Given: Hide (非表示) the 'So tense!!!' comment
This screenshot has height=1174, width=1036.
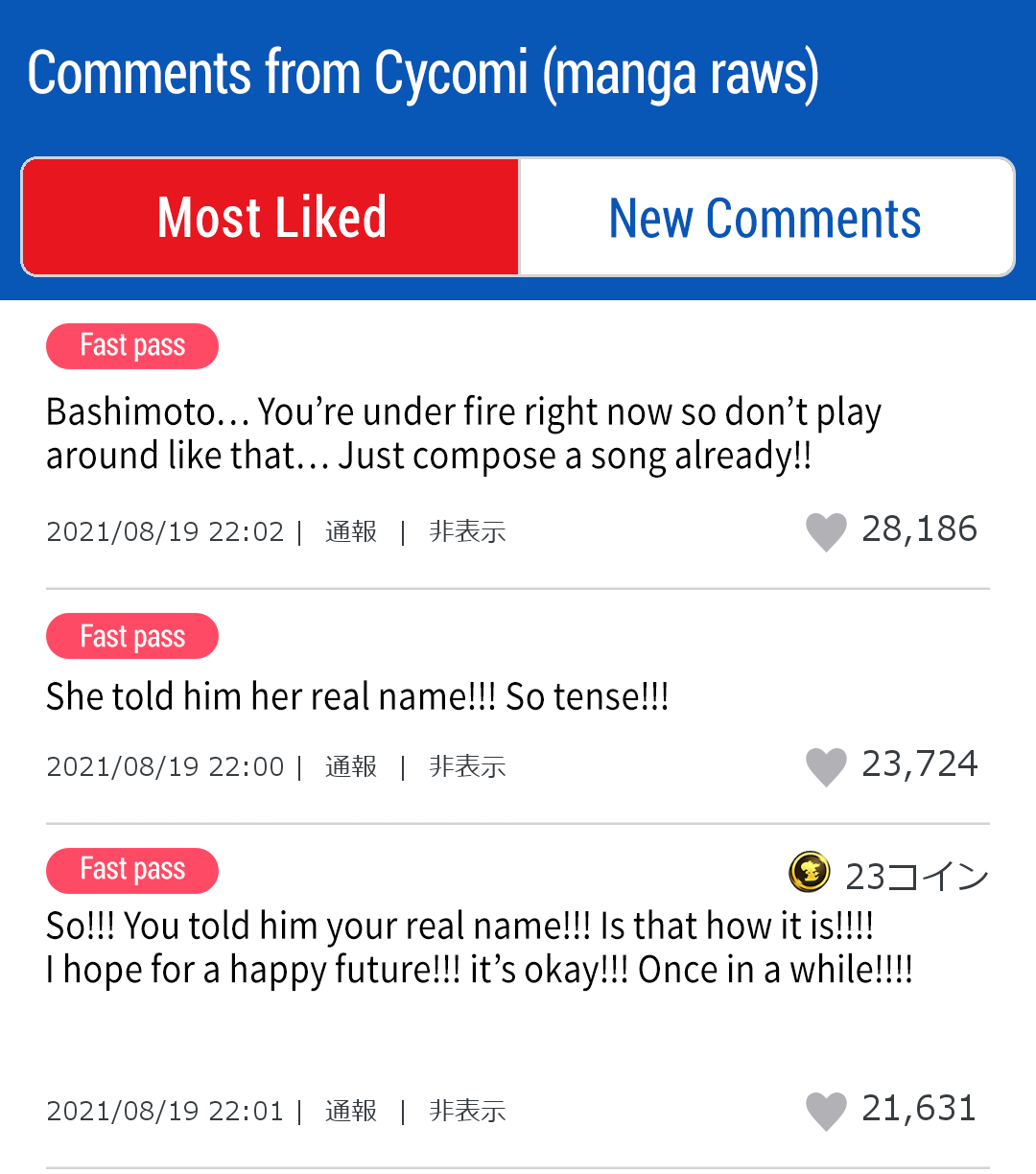Looking at the screenshot, I should pos(467,766).
